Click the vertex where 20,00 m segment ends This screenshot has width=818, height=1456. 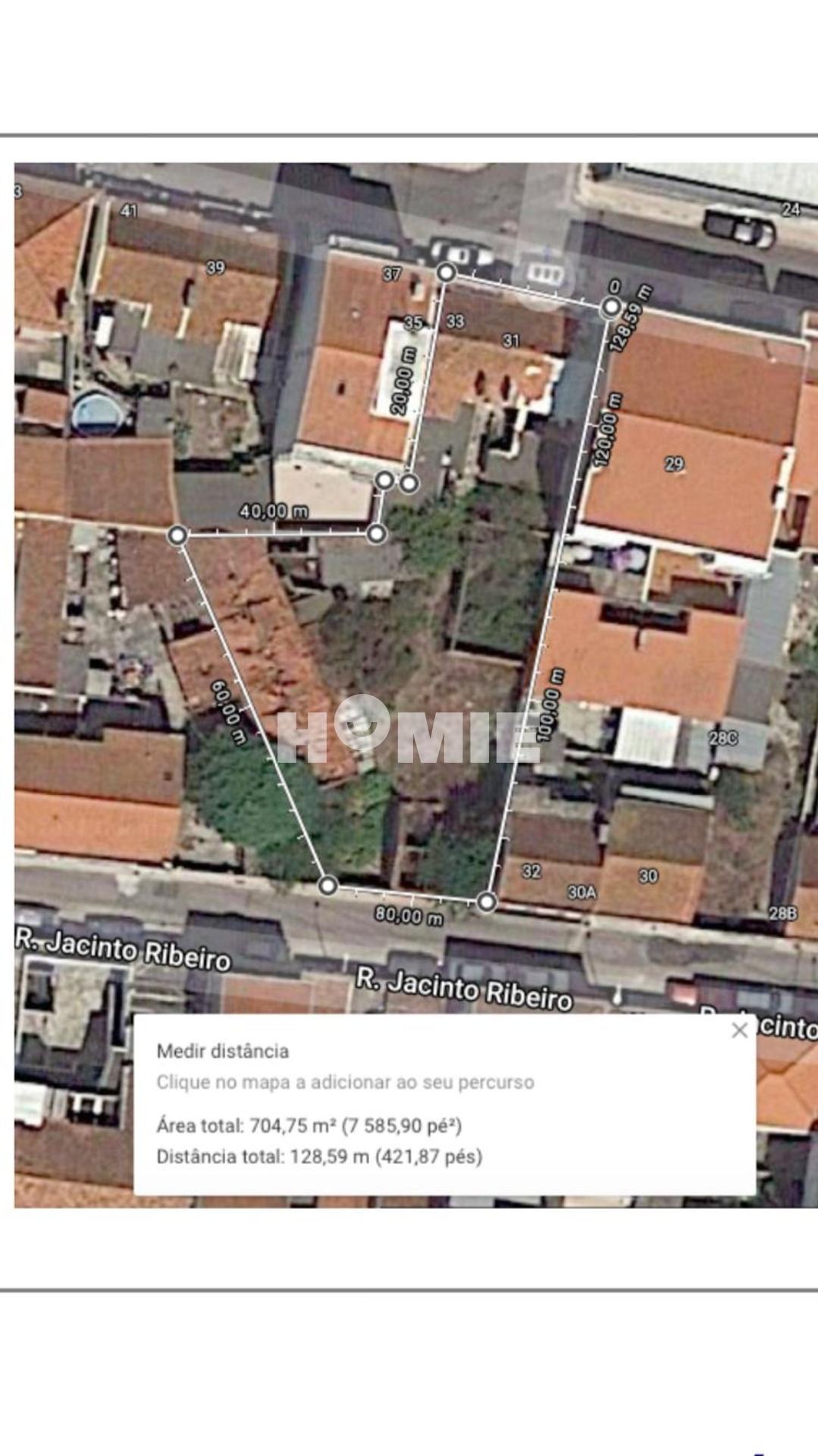pos(410,482)
